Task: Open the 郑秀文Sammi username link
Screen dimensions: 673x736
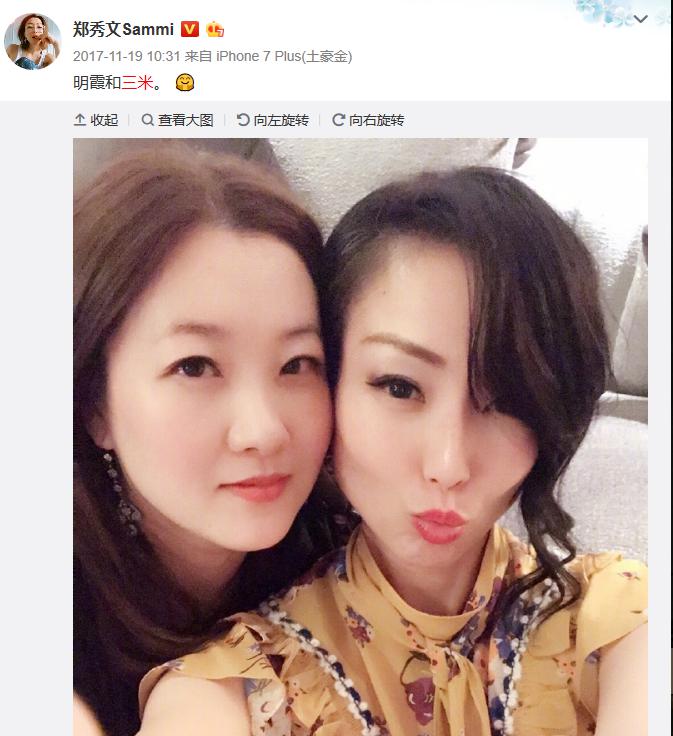Action: (x=122, y=29)
